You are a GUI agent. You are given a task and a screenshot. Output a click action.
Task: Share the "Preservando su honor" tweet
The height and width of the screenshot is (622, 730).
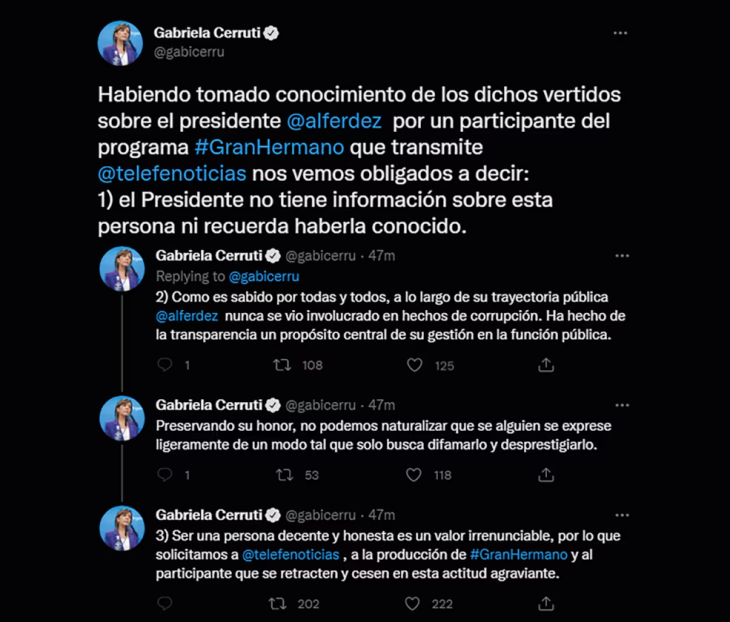(x=546, y=475)
